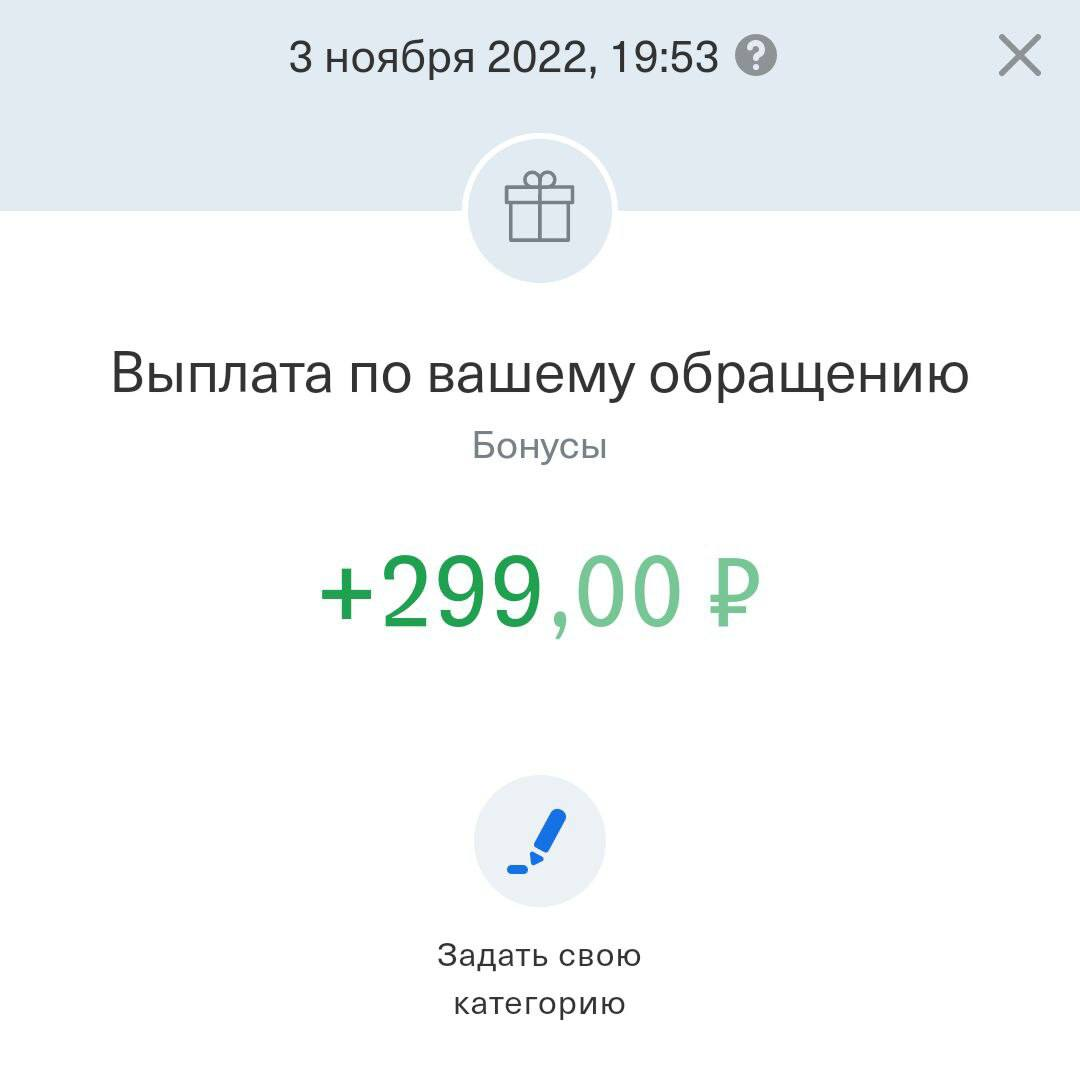Tap 'Задать свою' text under the pencil
The image size is (1080, 1083).
tap(540, 955)
